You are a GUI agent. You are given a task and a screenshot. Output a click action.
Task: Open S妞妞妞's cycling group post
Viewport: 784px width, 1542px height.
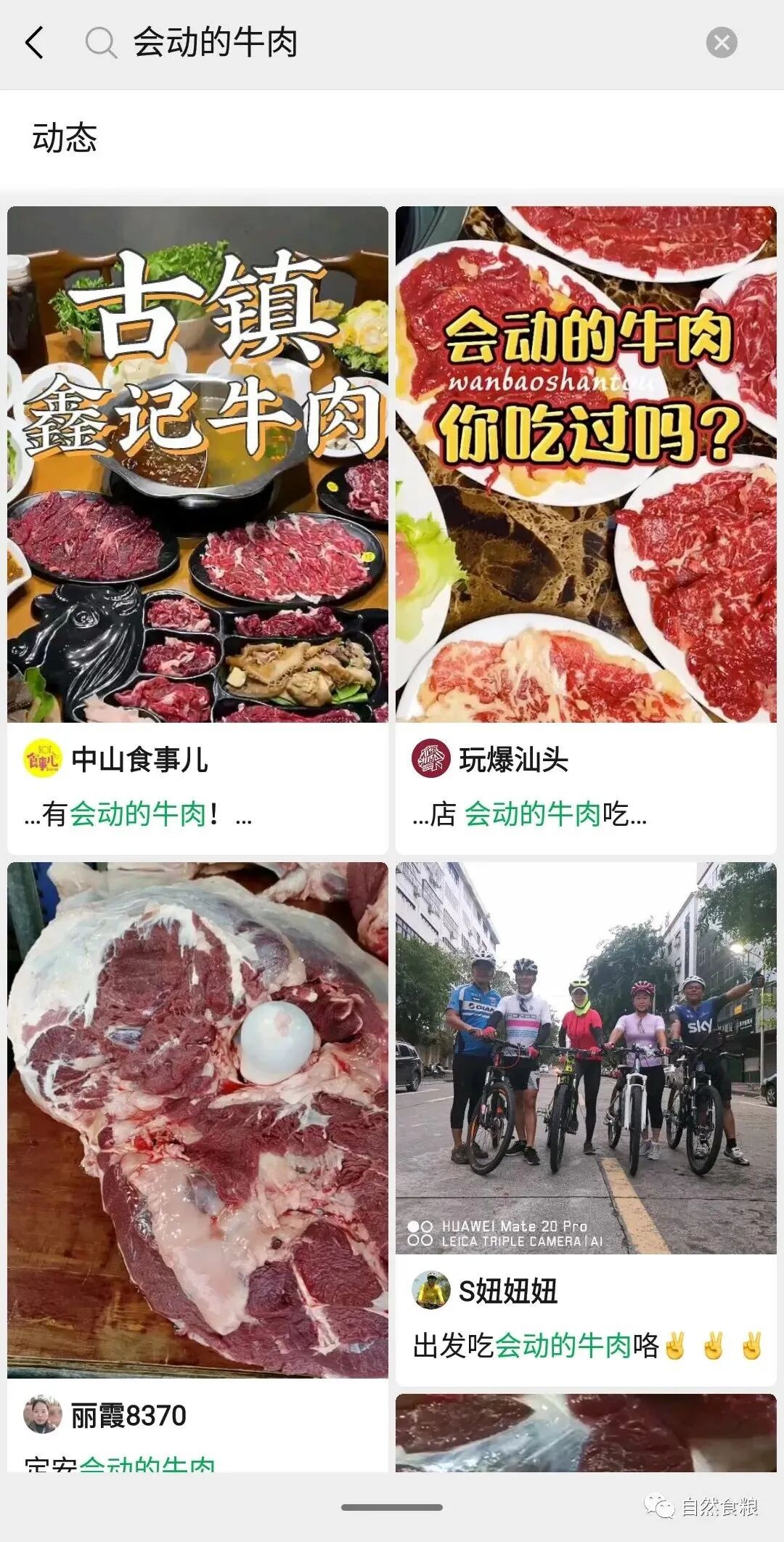click(586, 1058)
